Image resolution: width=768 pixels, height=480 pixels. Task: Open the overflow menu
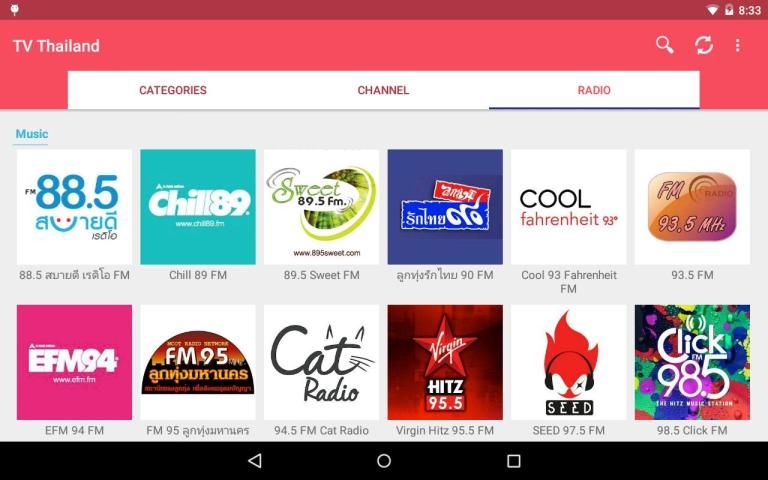tap(738, 45)
